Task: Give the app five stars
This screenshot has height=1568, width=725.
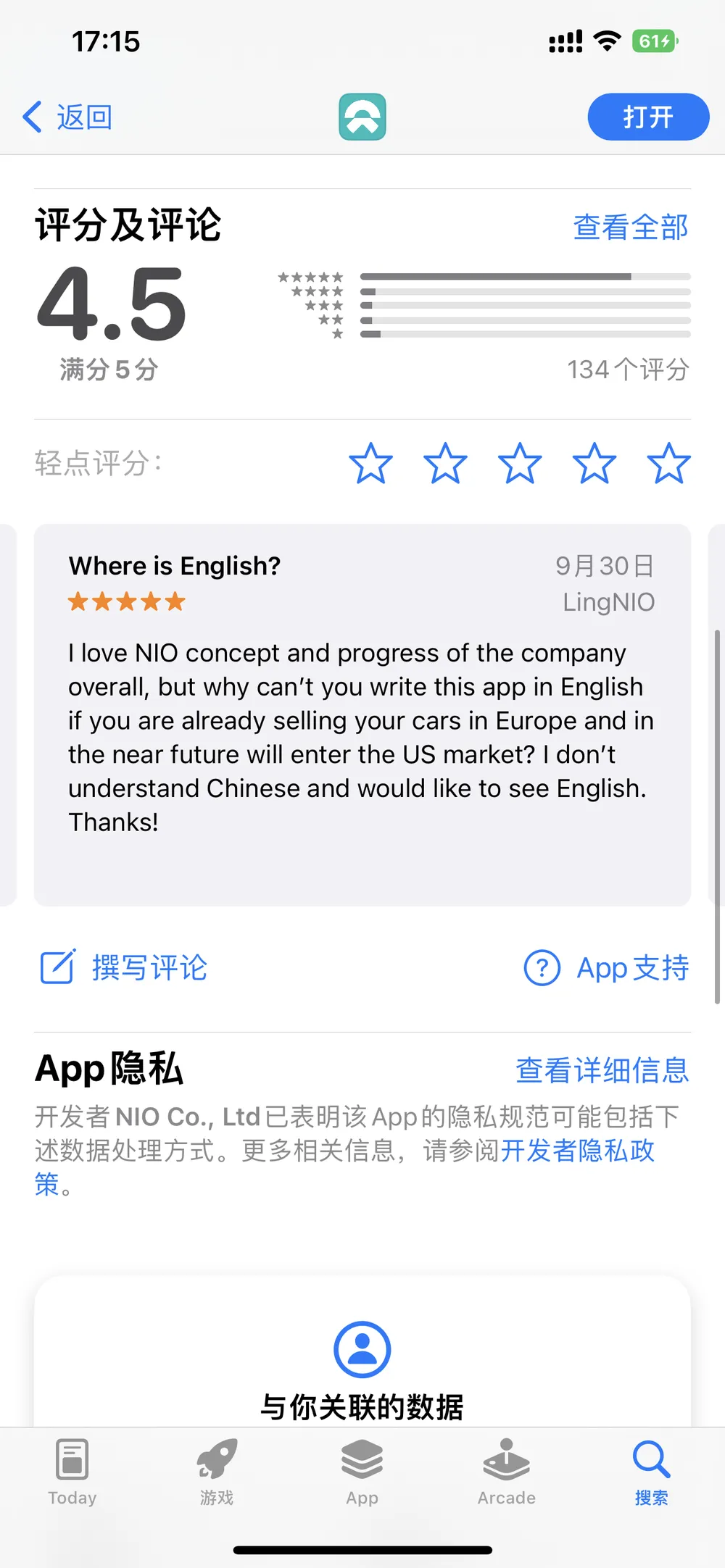Action: point(668,464)
